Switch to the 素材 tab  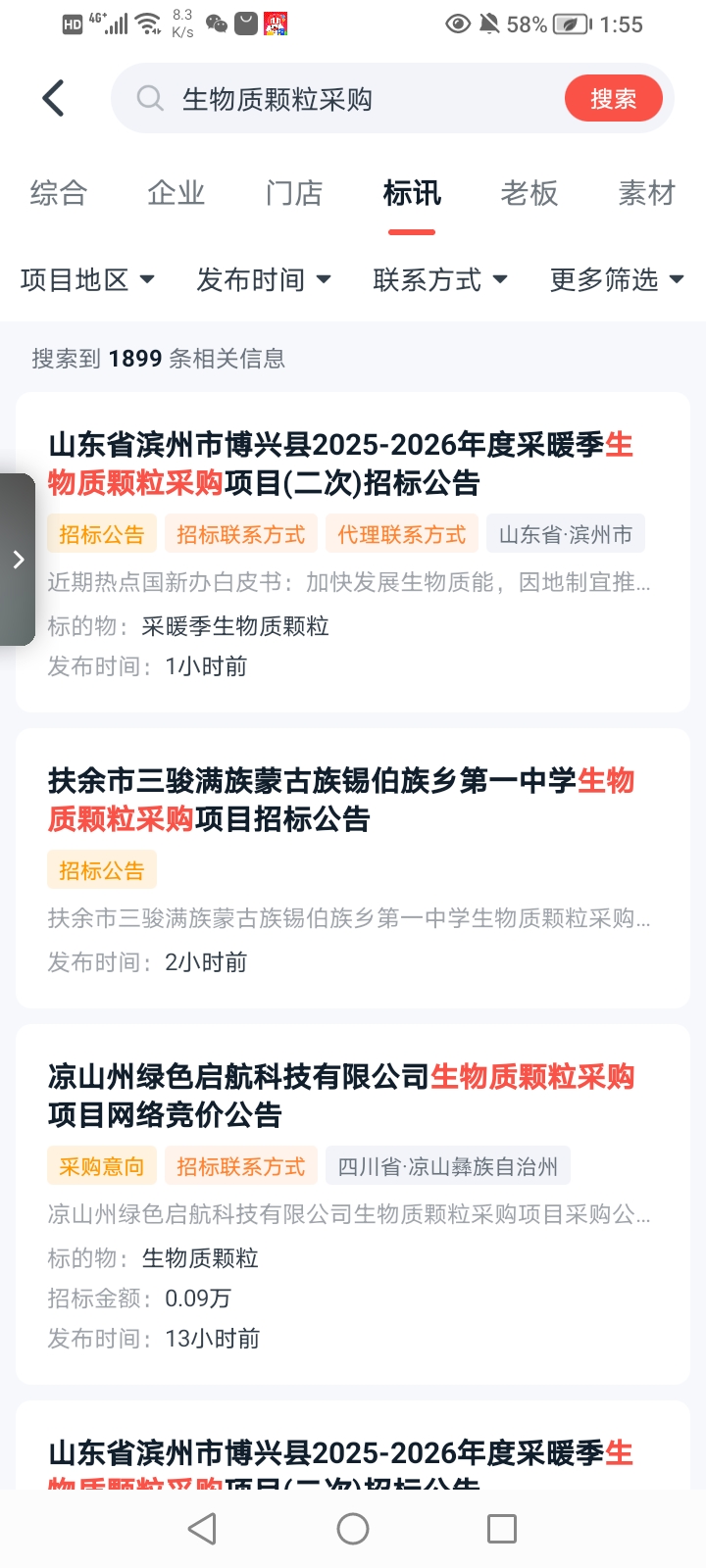click(x=646, y=193)
